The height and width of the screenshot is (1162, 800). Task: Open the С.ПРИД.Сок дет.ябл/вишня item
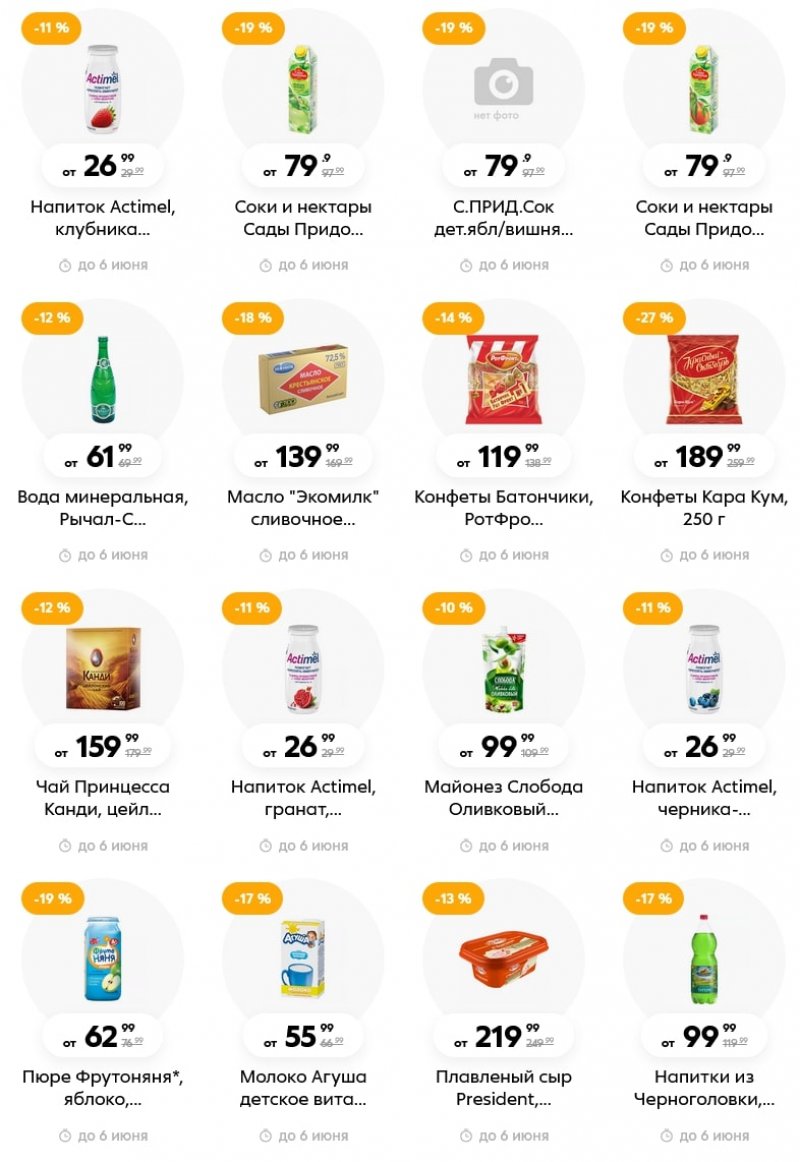(503, 218)
